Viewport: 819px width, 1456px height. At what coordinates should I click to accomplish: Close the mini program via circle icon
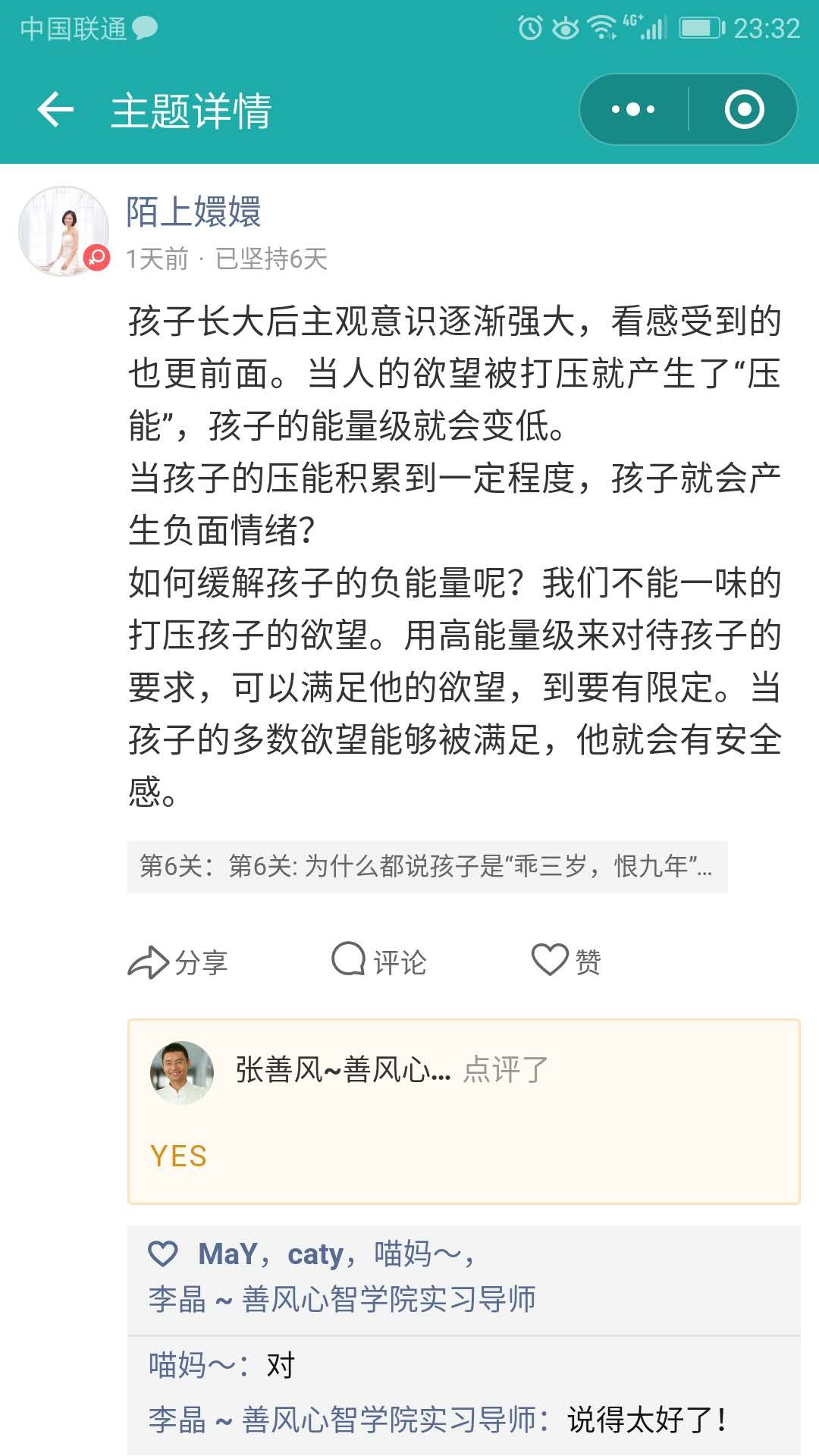pyautogui.click(x=744, y=110)
